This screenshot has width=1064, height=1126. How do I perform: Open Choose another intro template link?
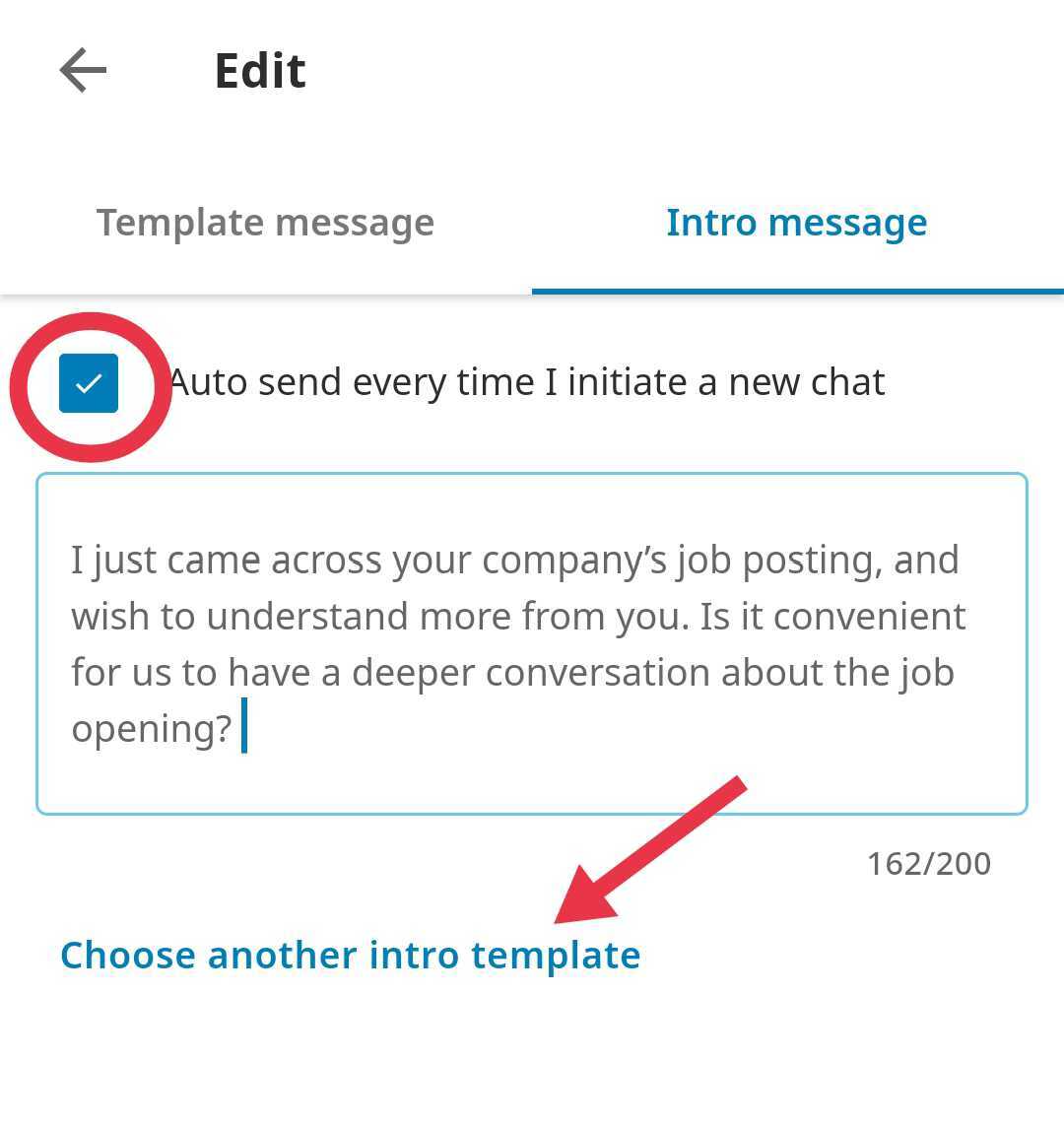pos(351,956)
